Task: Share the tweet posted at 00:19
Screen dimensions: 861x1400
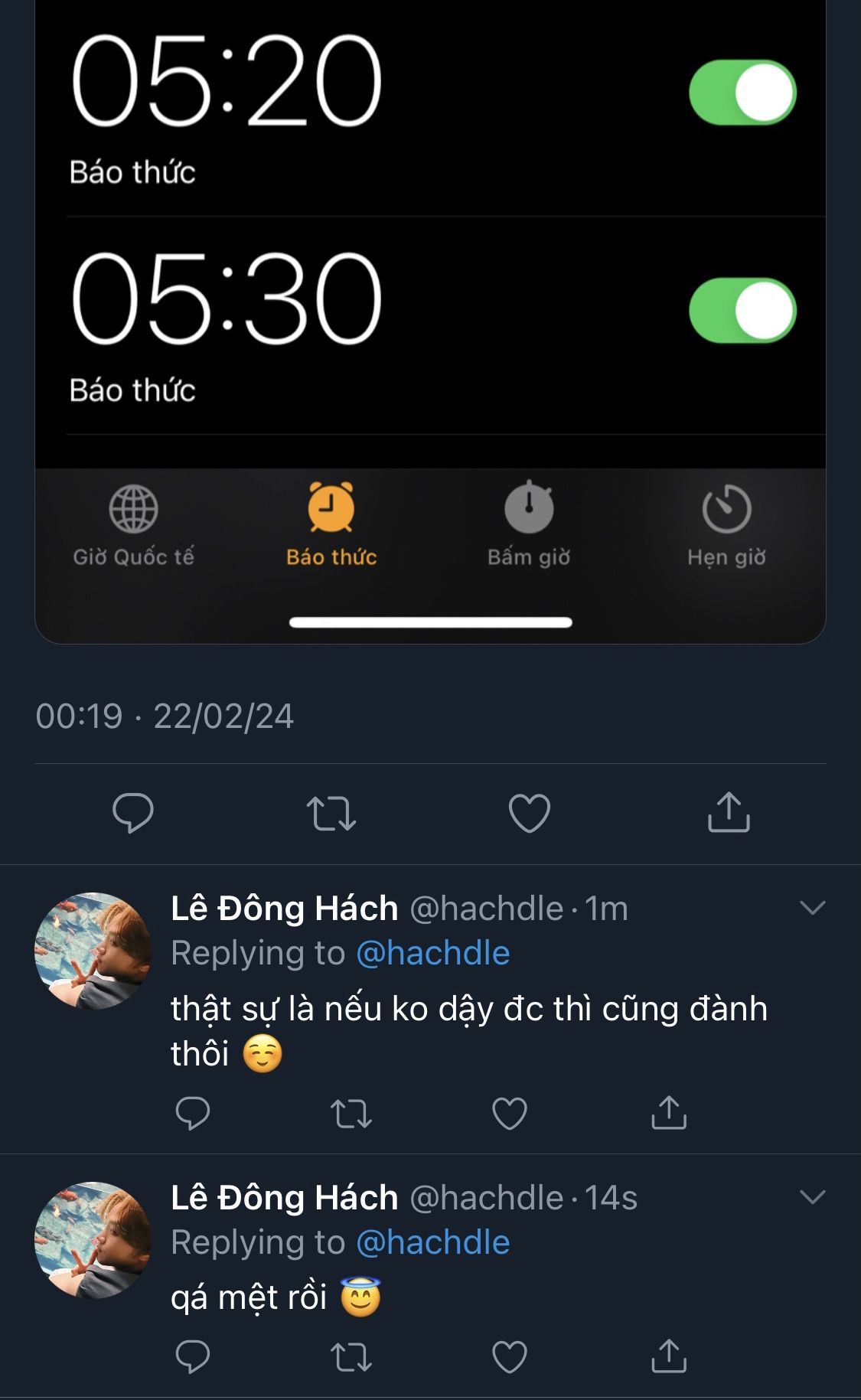Action: 729,812
